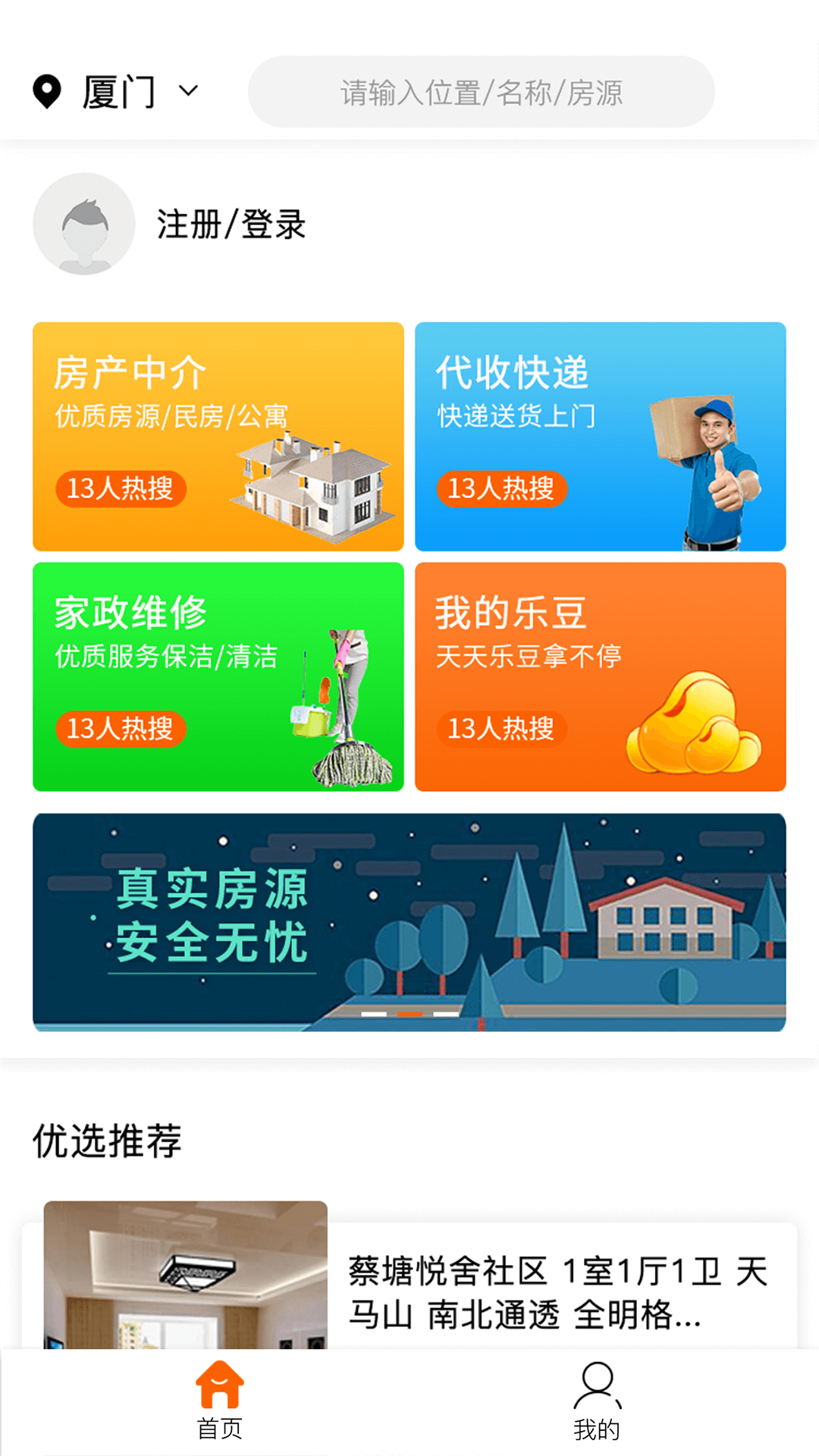Switch to the 我的 tab

click(597, 1401)
